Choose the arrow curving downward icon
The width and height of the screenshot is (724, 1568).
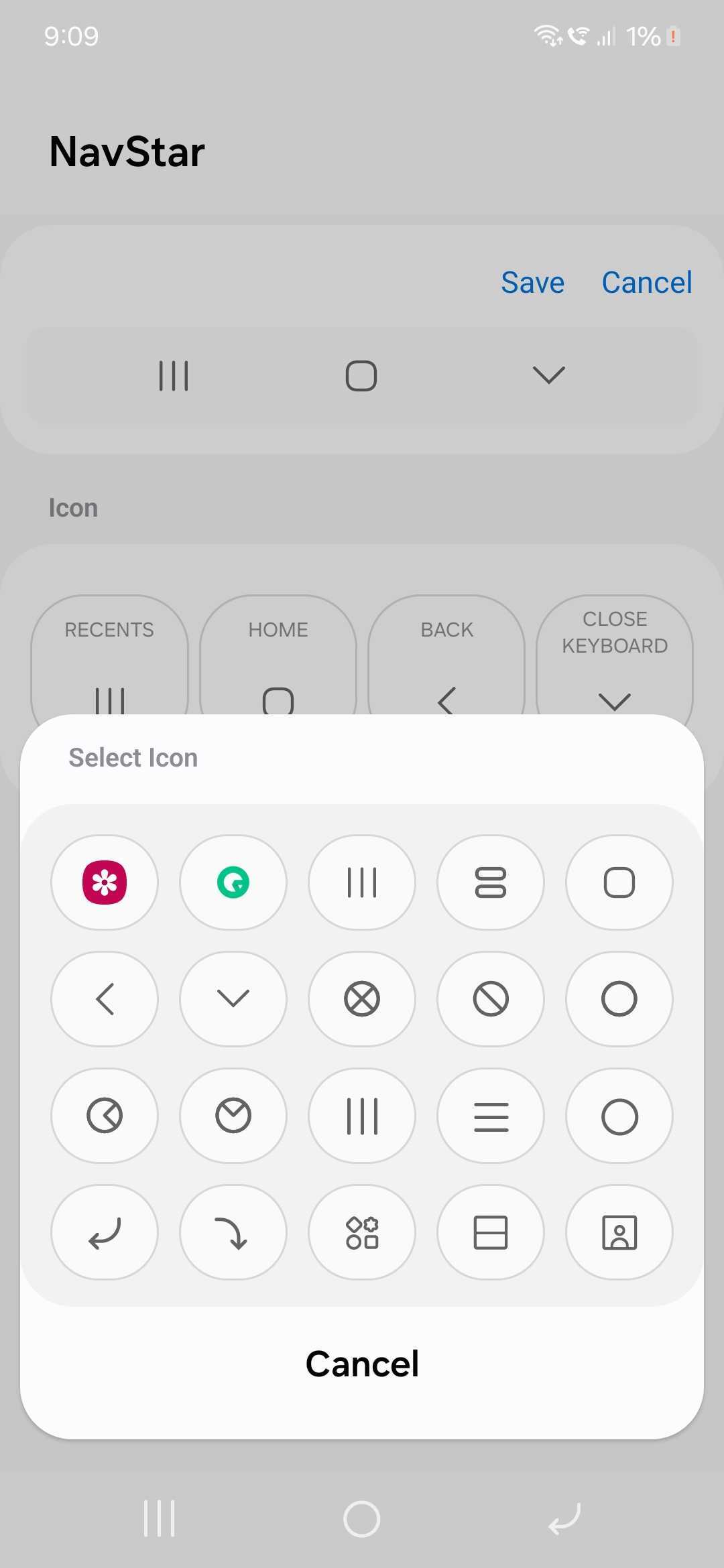pos(233,1232)
